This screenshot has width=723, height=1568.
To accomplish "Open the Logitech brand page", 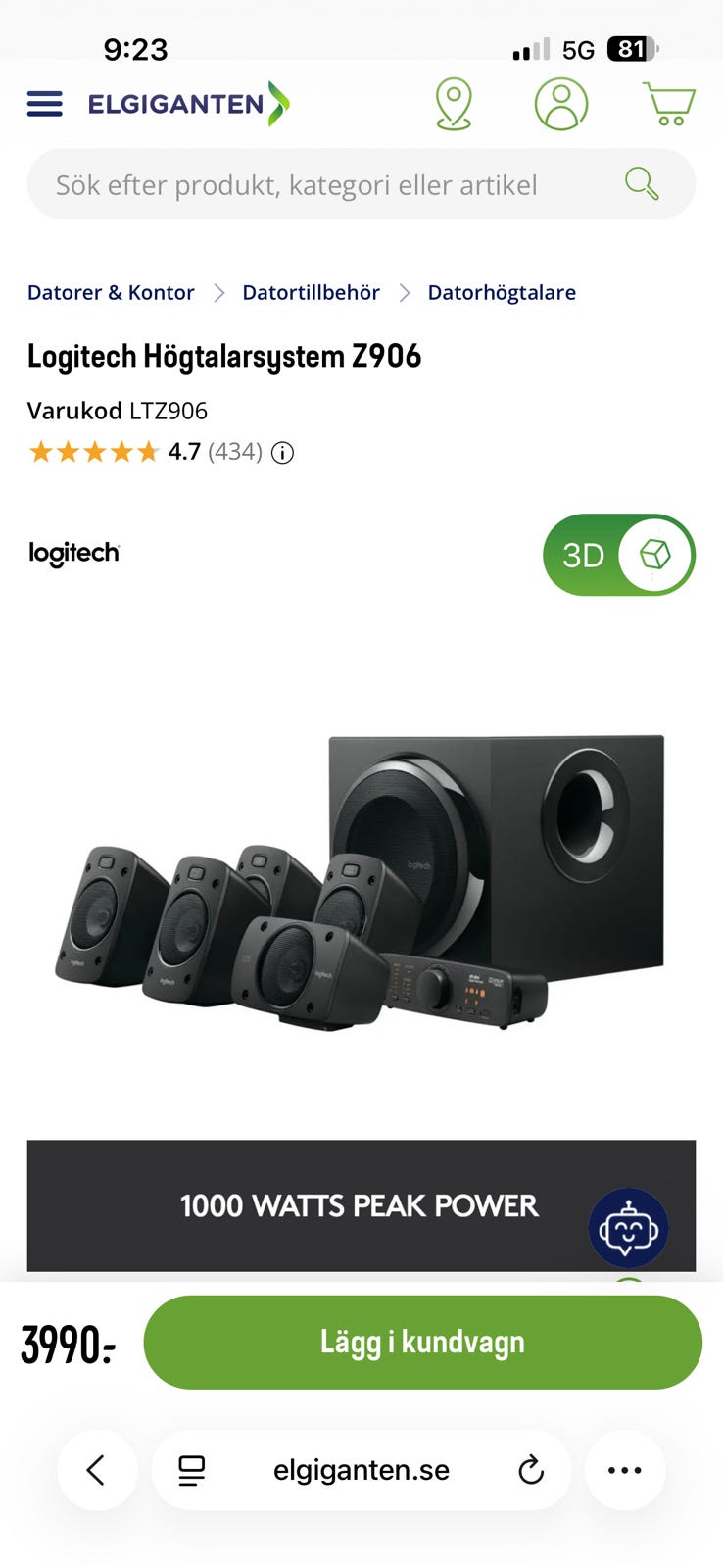I will point(74,554).
